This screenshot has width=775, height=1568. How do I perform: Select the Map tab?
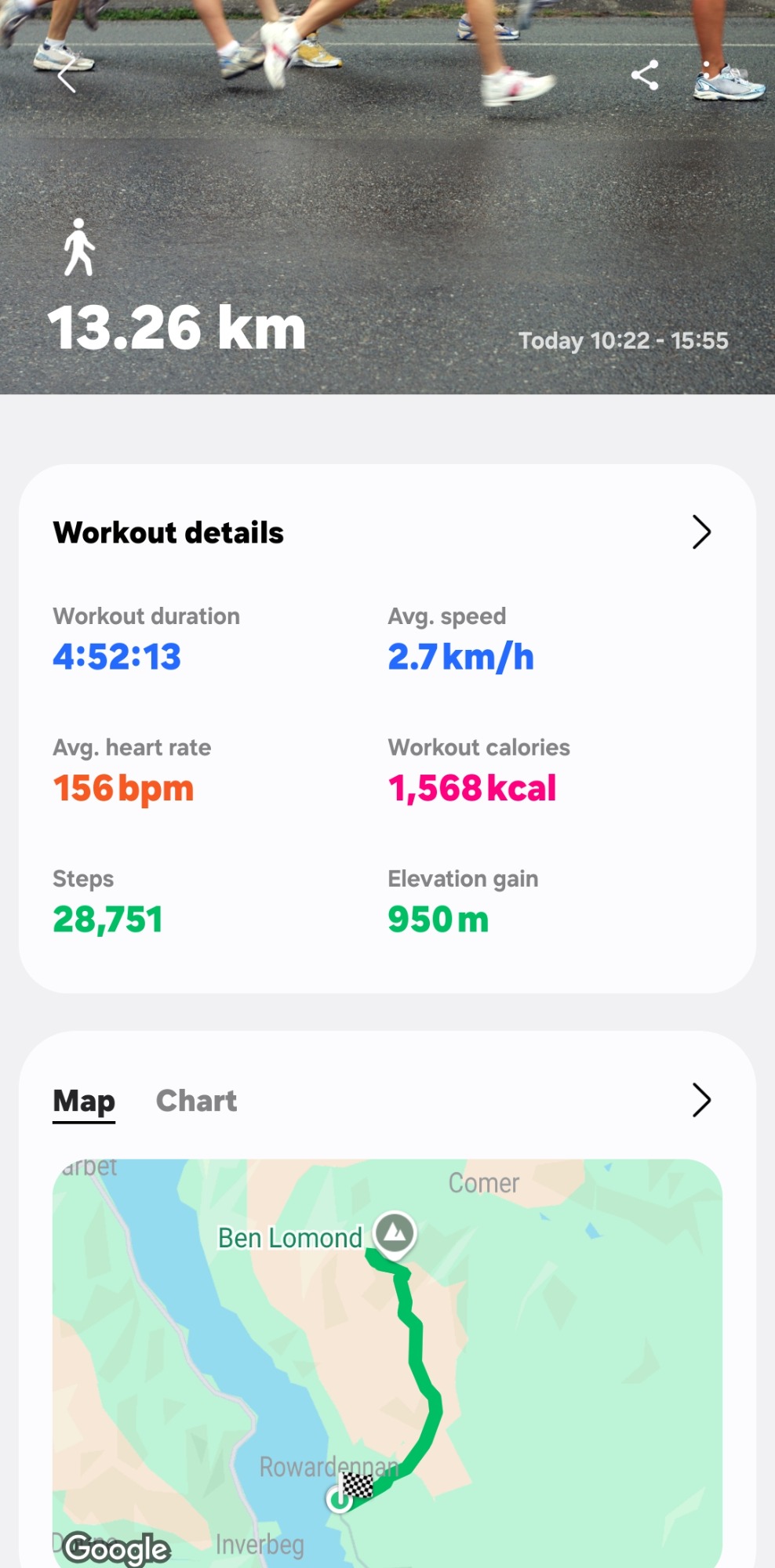click(84, 1101)
